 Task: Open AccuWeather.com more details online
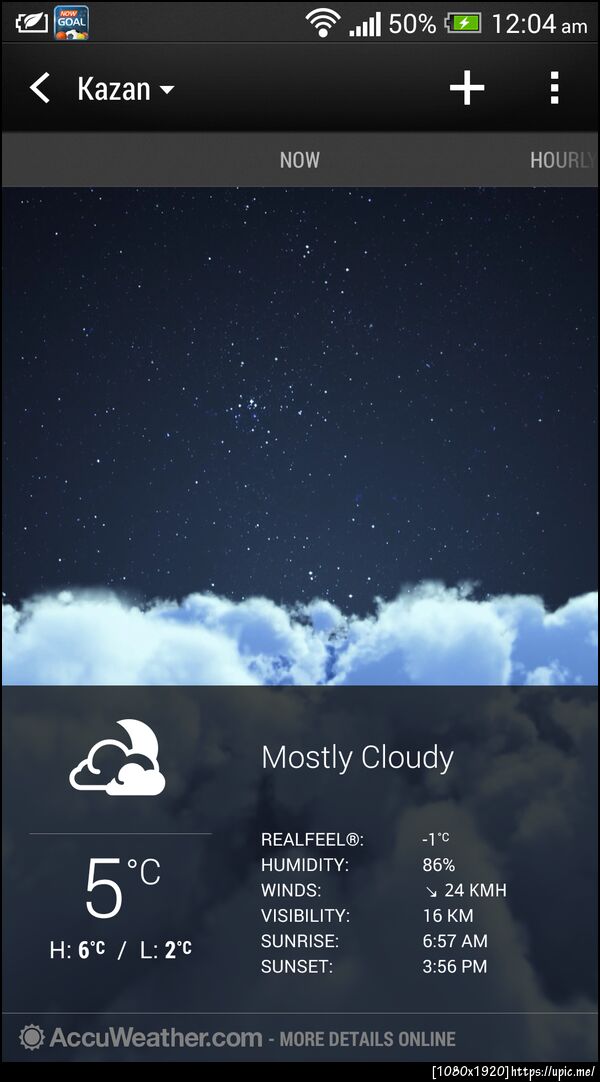pyautogui.click(x=238, y=1038)
